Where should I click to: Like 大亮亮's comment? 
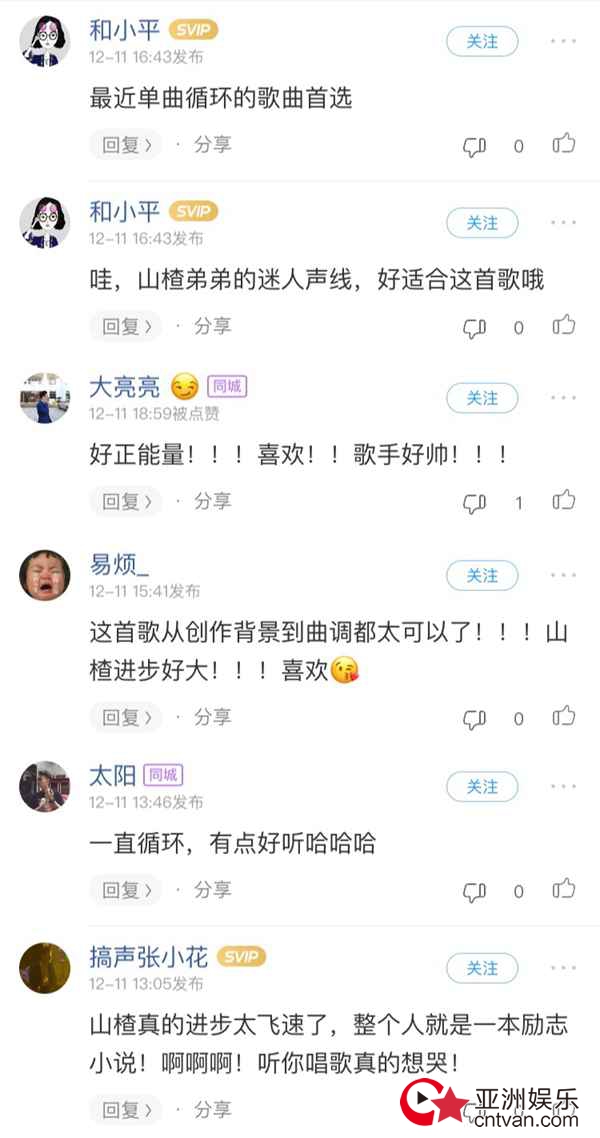coord(564,501)
